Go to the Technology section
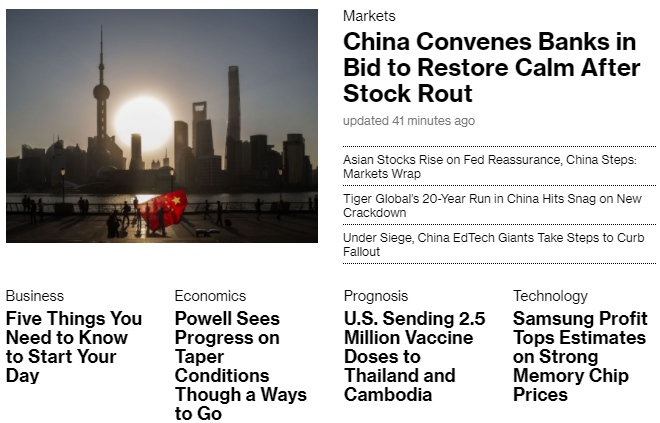Image resolution: width=660 pixels, height=423 pixels. pos(550,296)
